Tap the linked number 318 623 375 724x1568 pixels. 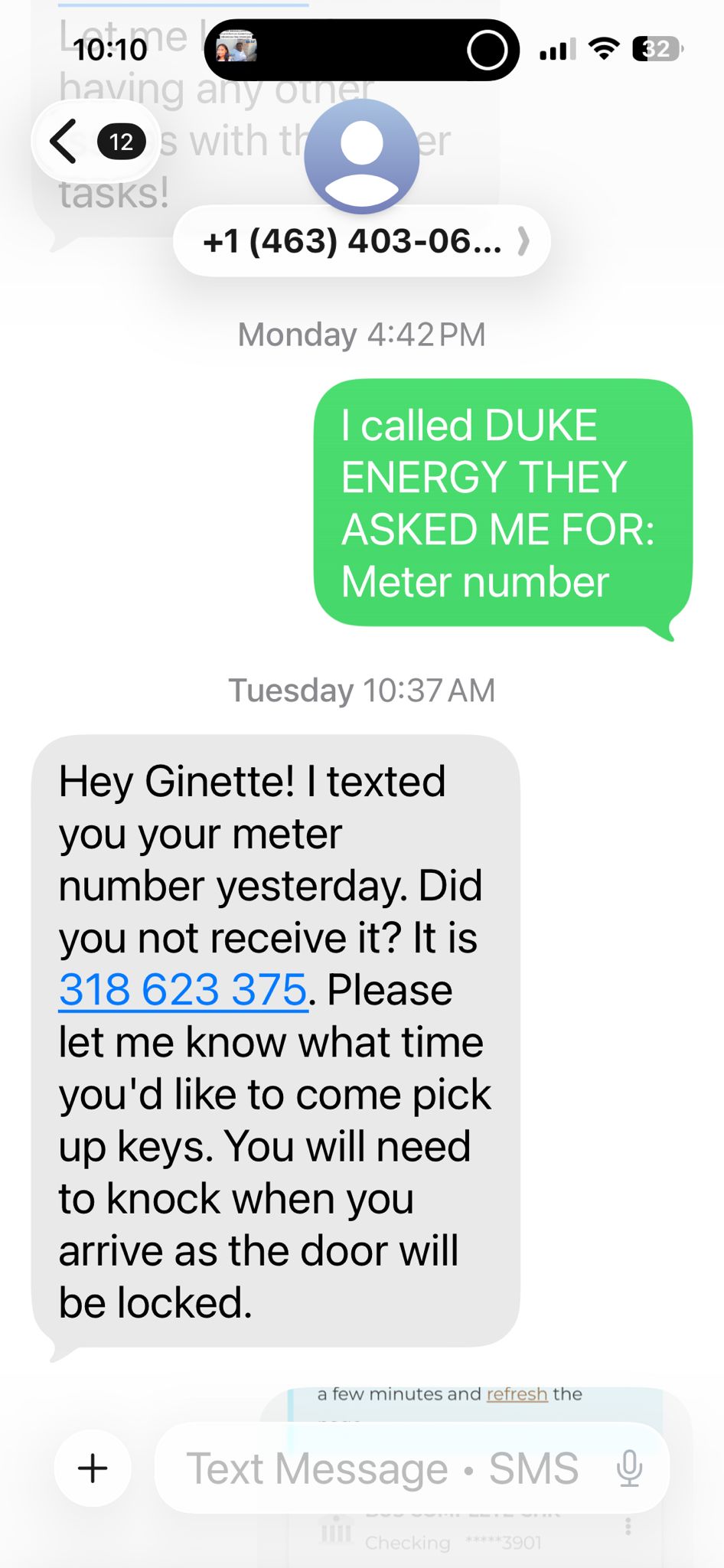(183, 990)
